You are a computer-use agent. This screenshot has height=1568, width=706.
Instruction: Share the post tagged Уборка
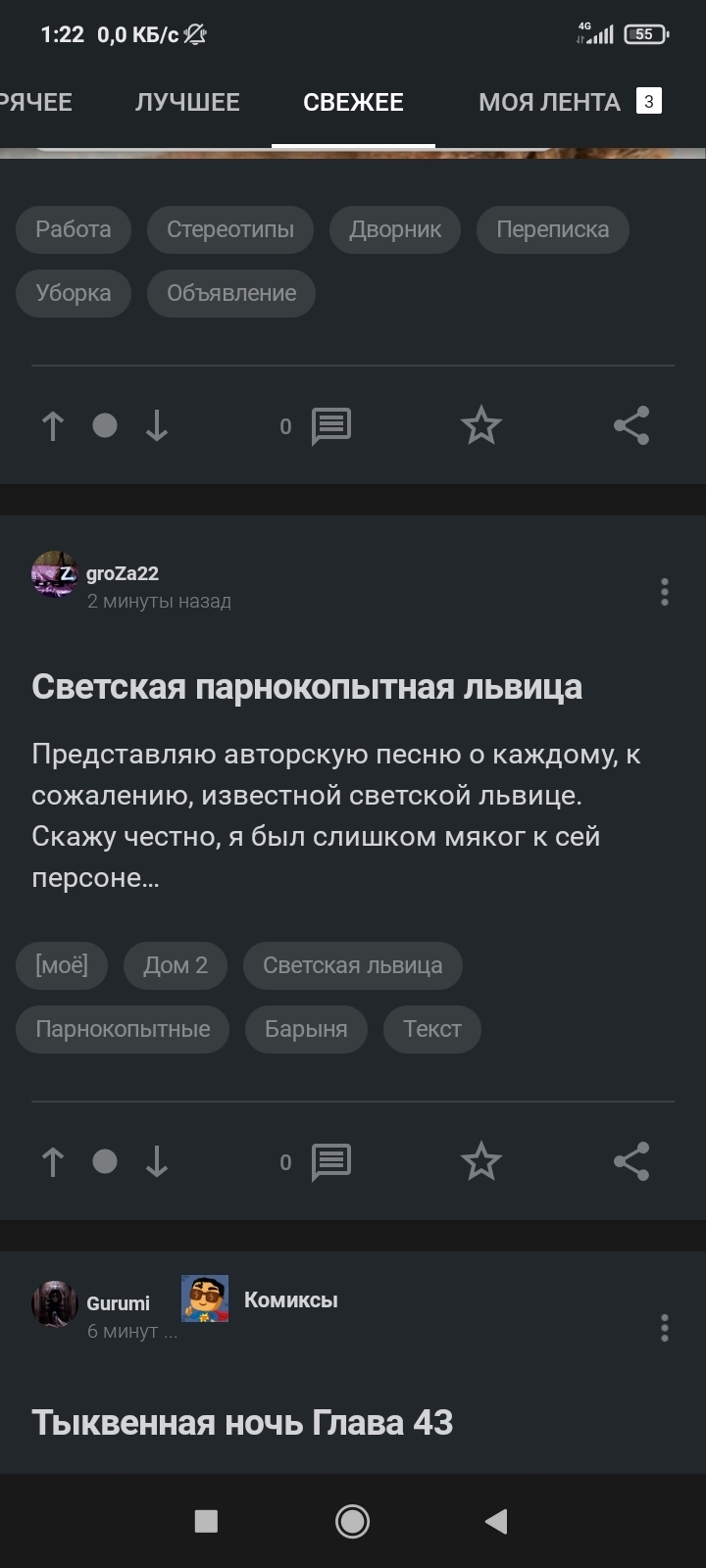tap(631, 425)
